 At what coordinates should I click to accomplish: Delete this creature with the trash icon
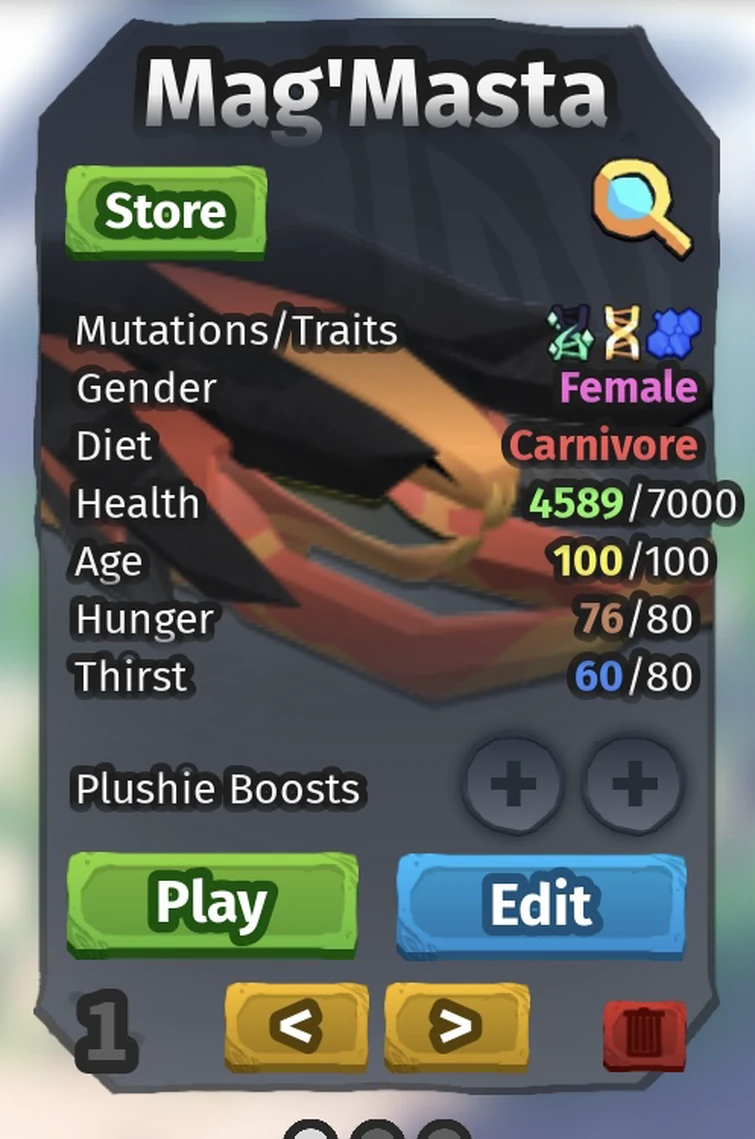645,1035
